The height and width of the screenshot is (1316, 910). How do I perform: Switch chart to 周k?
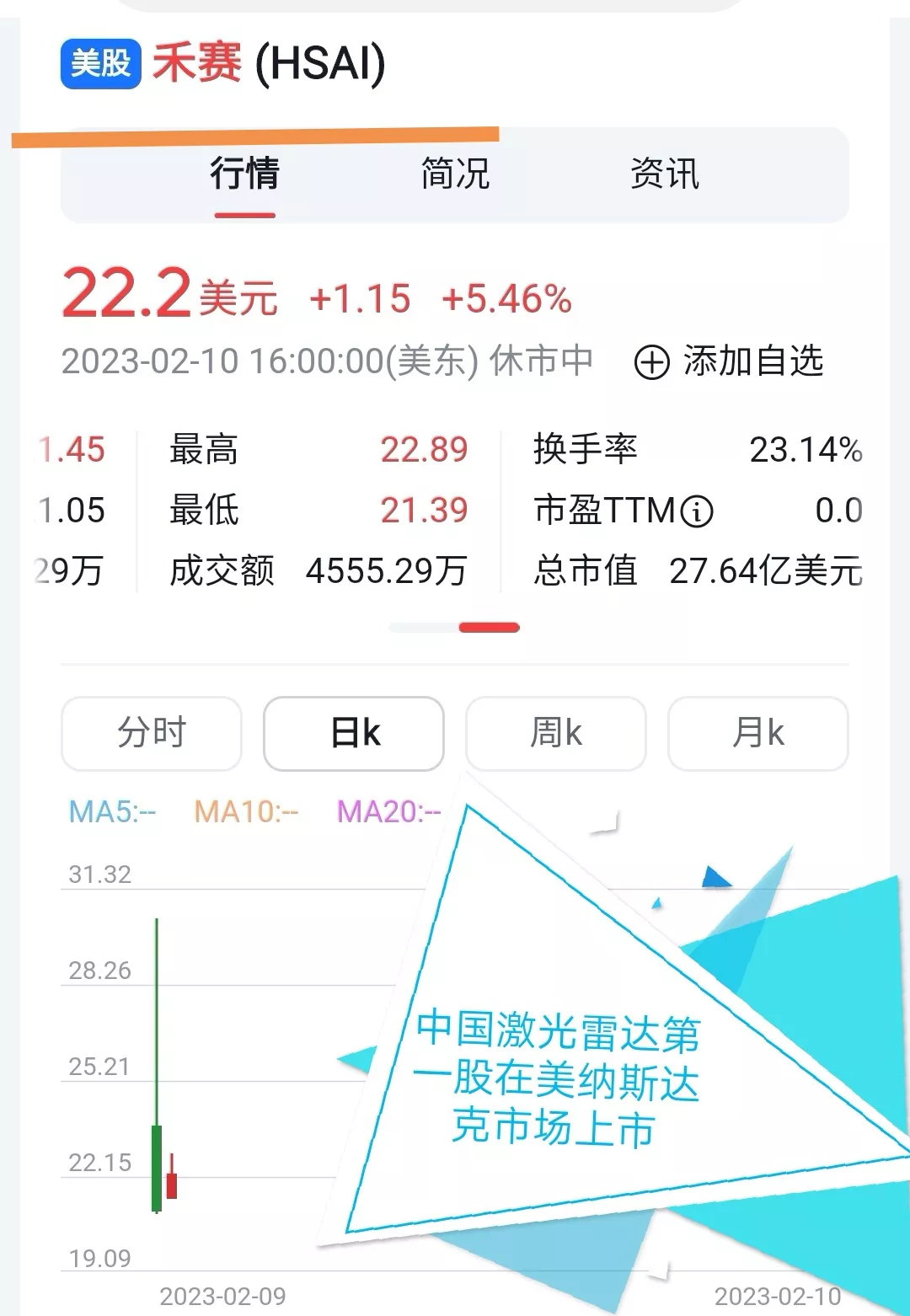tap(556, 733)
